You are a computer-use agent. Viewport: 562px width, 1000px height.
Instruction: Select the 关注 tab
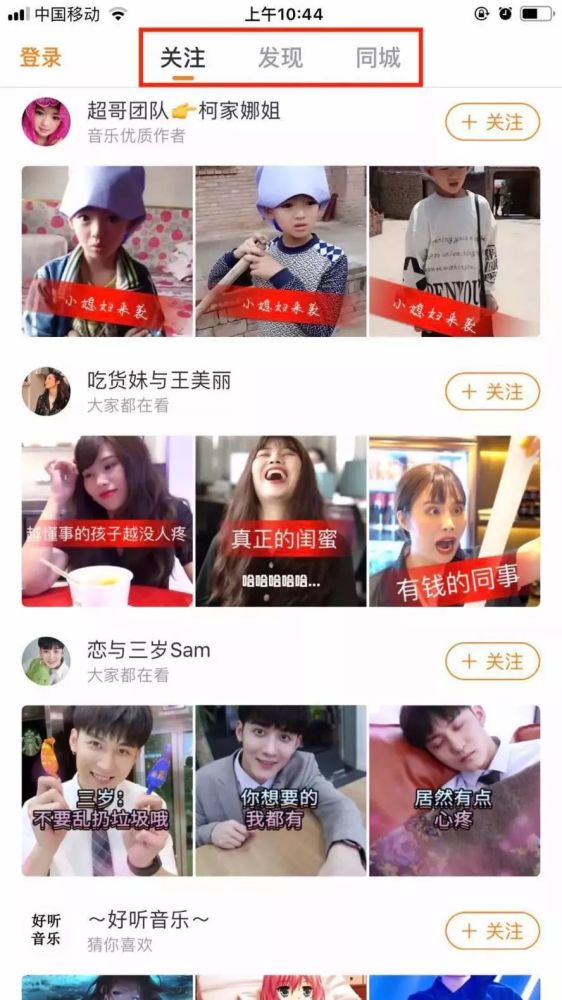tap(182, 57)
